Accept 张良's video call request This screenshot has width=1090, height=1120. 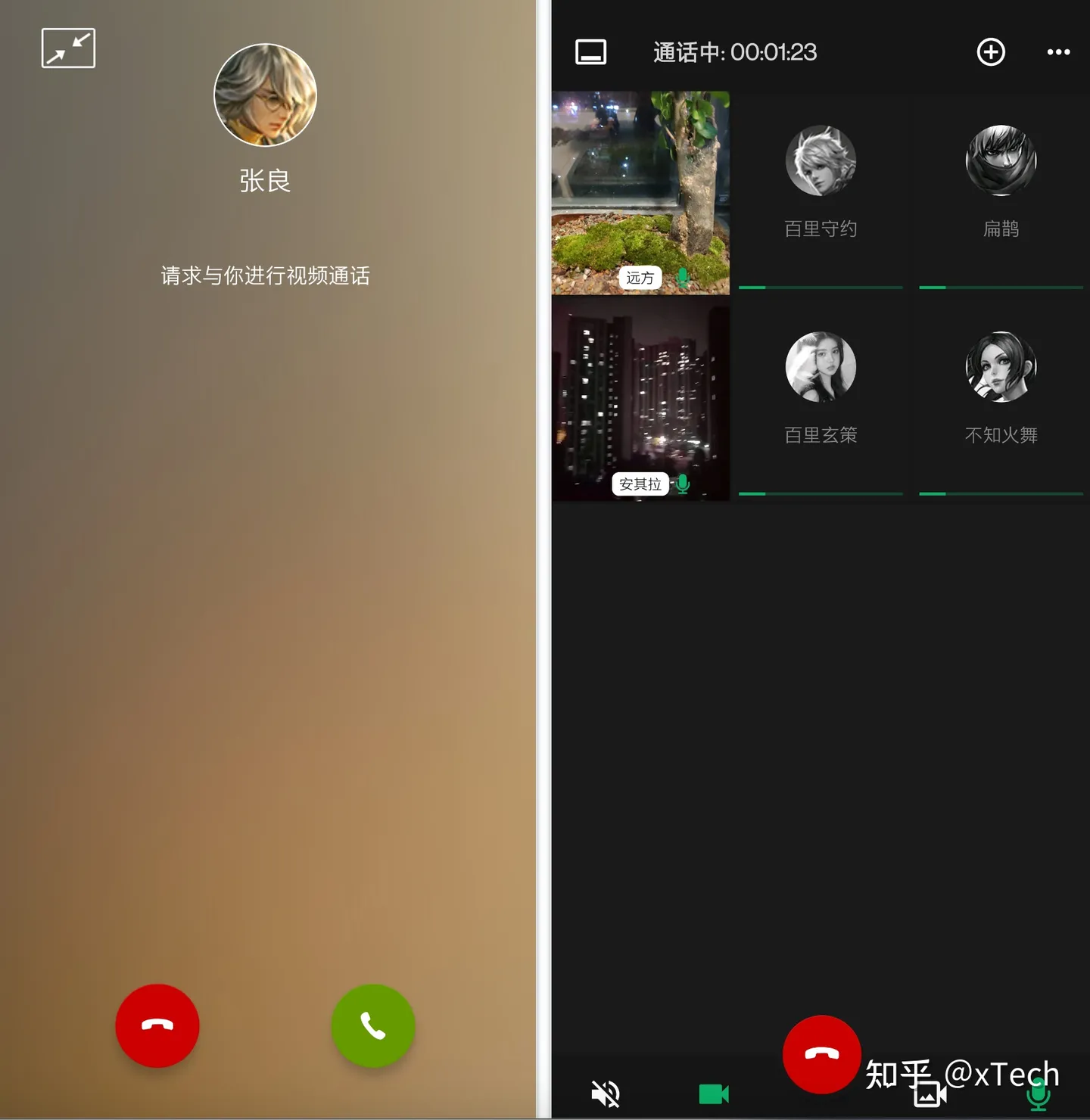pos(372,1025)
